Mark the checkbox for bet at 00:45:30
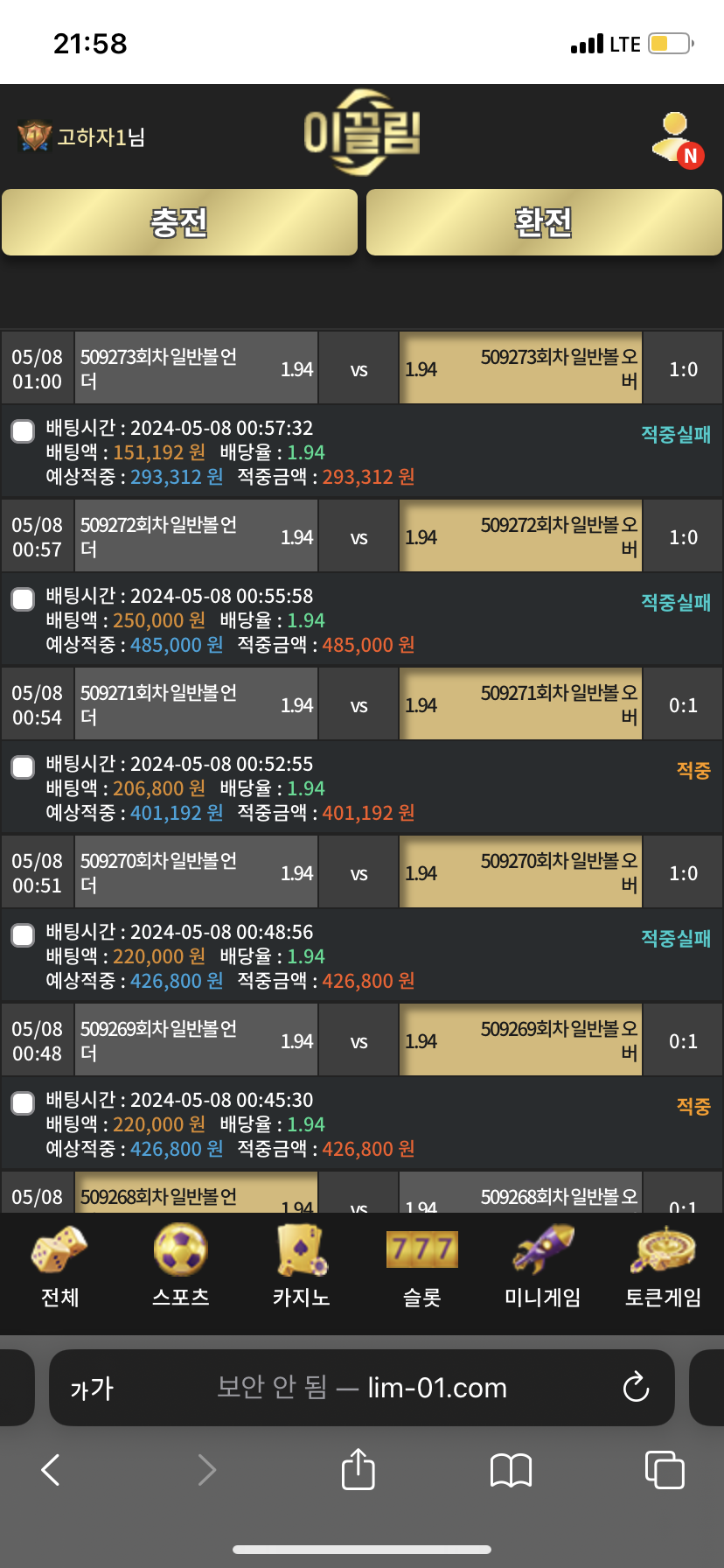 click(23, 1102)
